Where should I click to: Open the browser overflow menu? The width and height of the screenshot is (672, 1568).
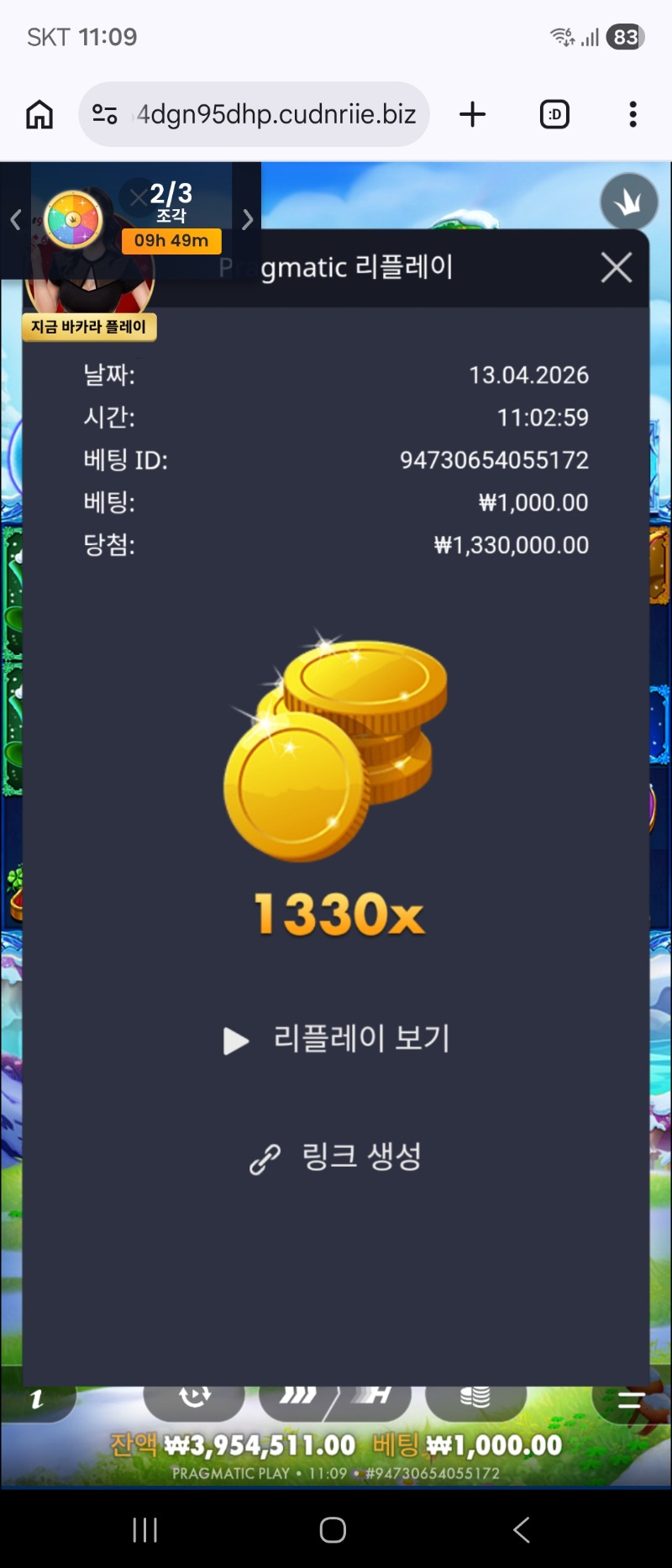(x=633, y=114)
